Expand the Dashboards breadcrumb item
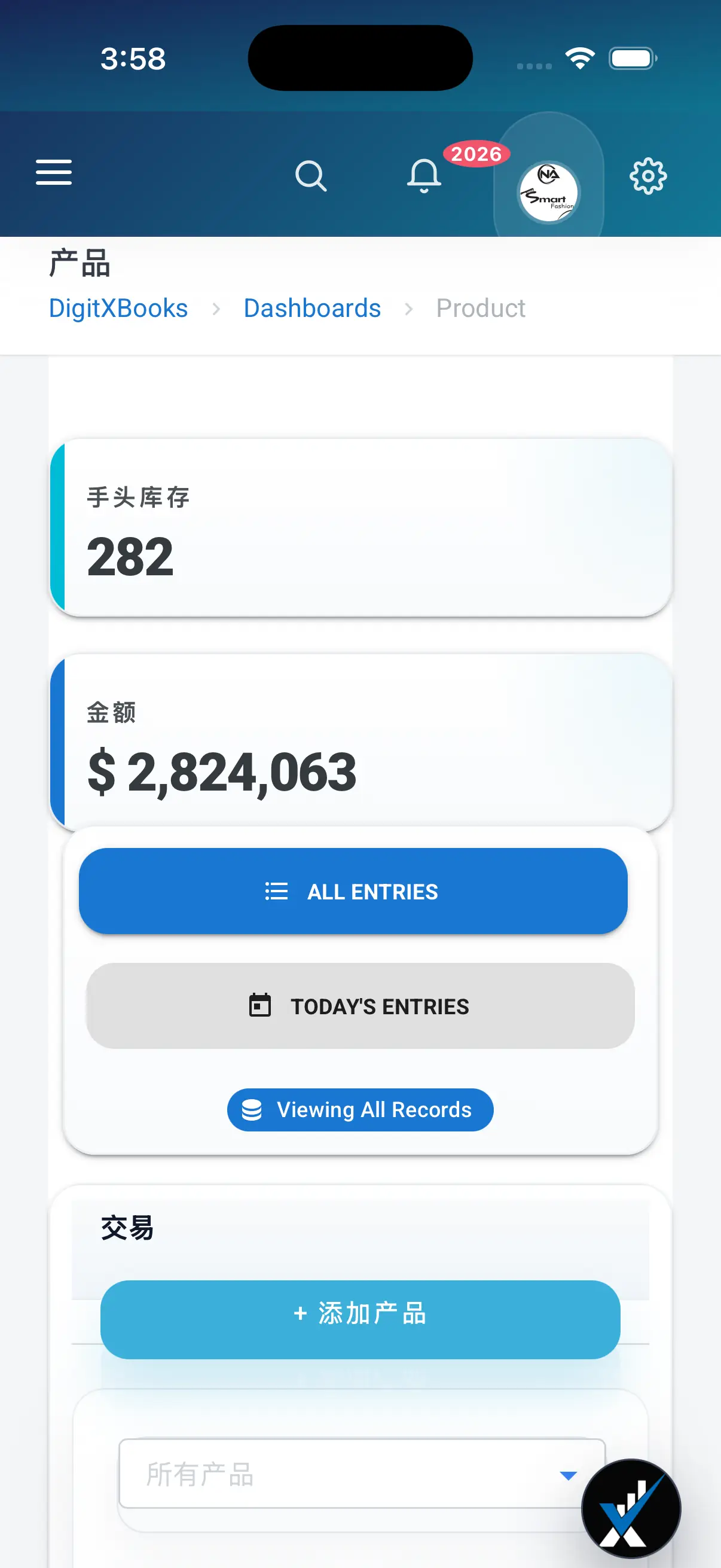The width and height of the screenshot is (721, 1568). click(311, 308)
